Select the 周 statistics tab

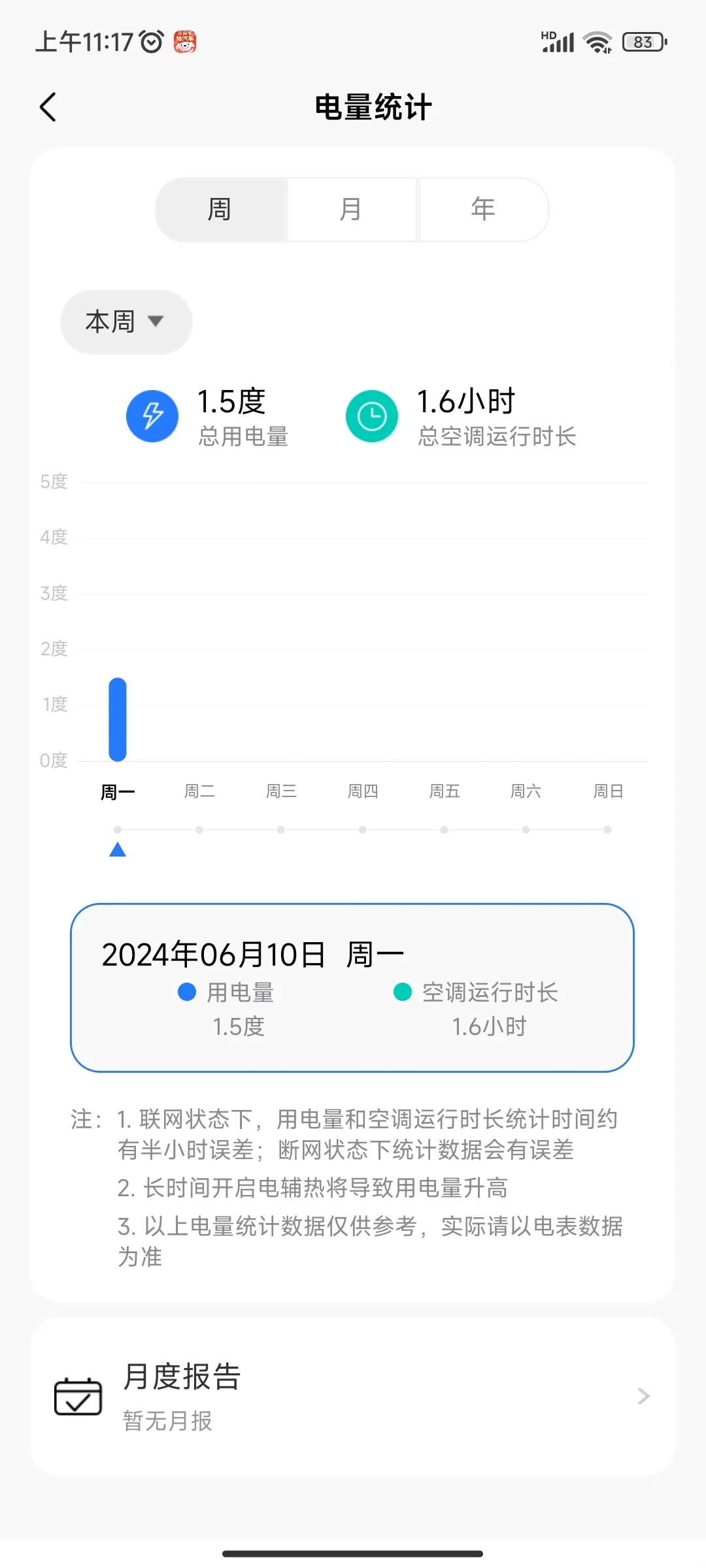(220, 210)
